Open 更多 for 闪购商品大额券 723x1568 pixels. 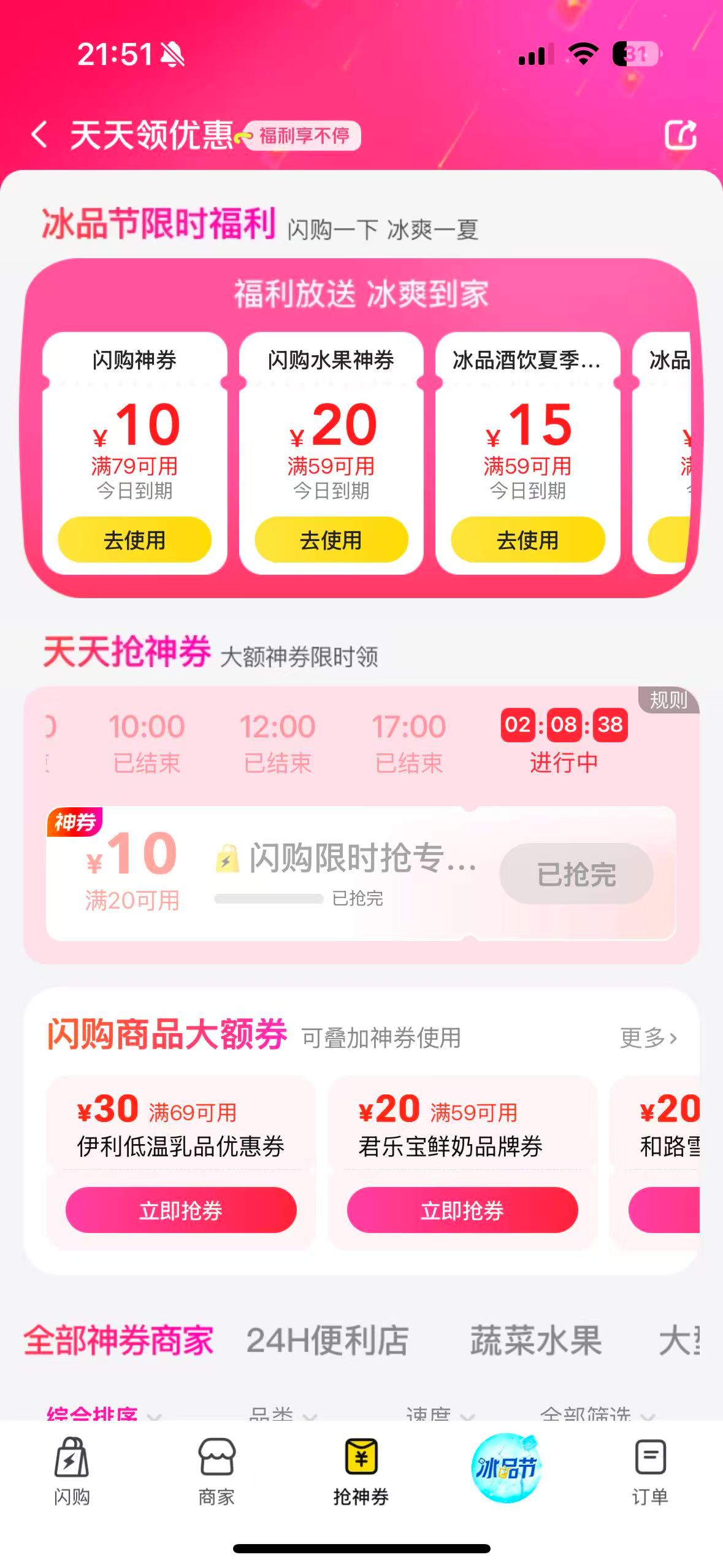[x=648, y=1038]
